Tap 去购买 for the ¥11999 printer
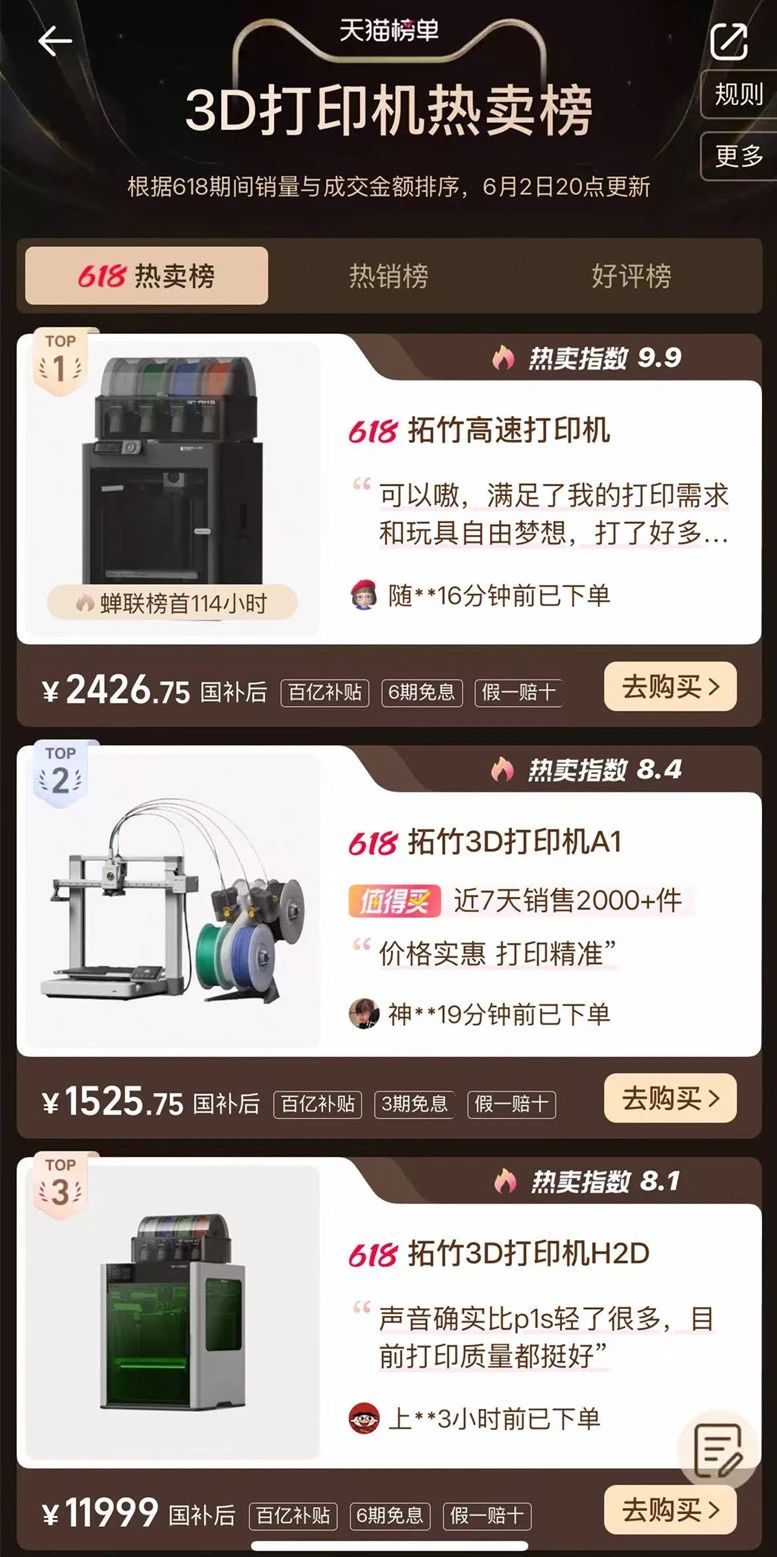Viewport: 777px width, 1557px height. tap(670, 1510)
